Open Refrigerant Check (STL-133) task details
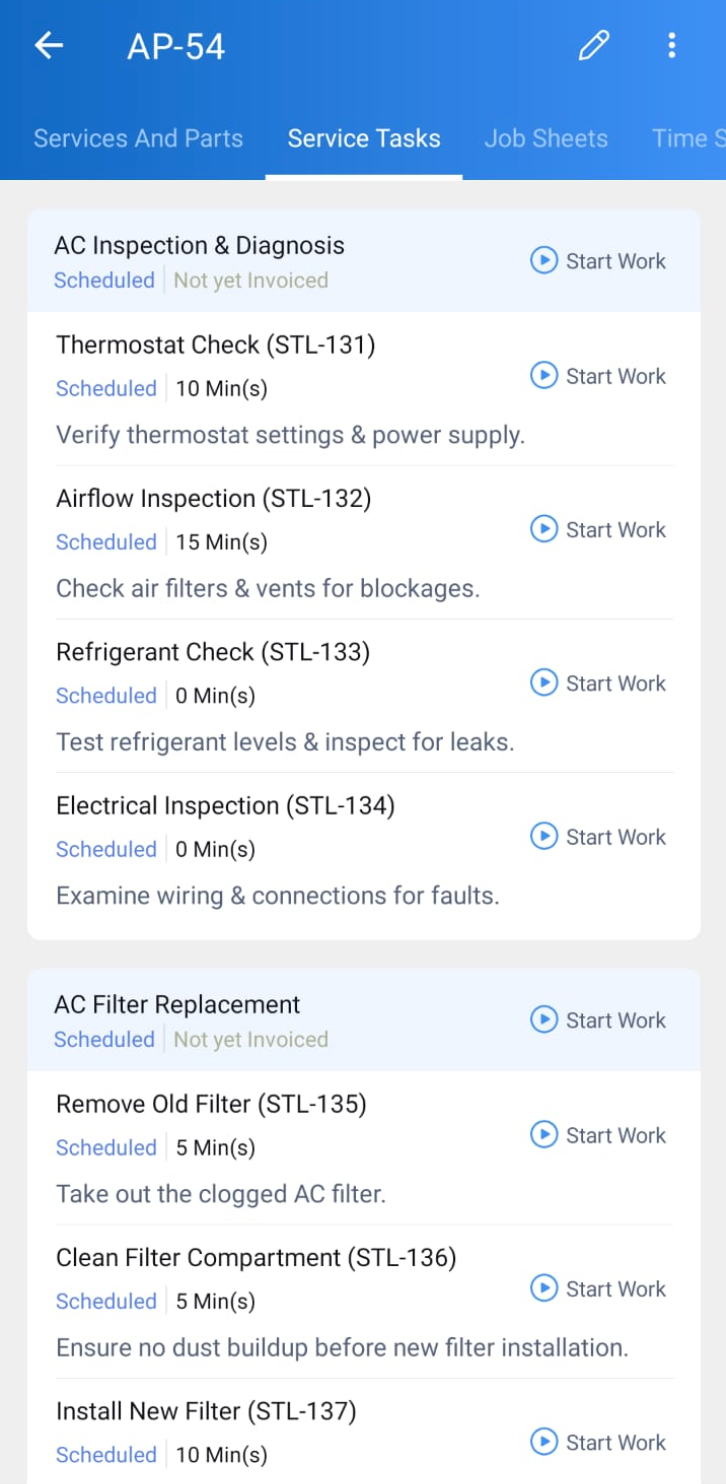The height and width of the screenshot is (1484, 726). click(213, 653)
